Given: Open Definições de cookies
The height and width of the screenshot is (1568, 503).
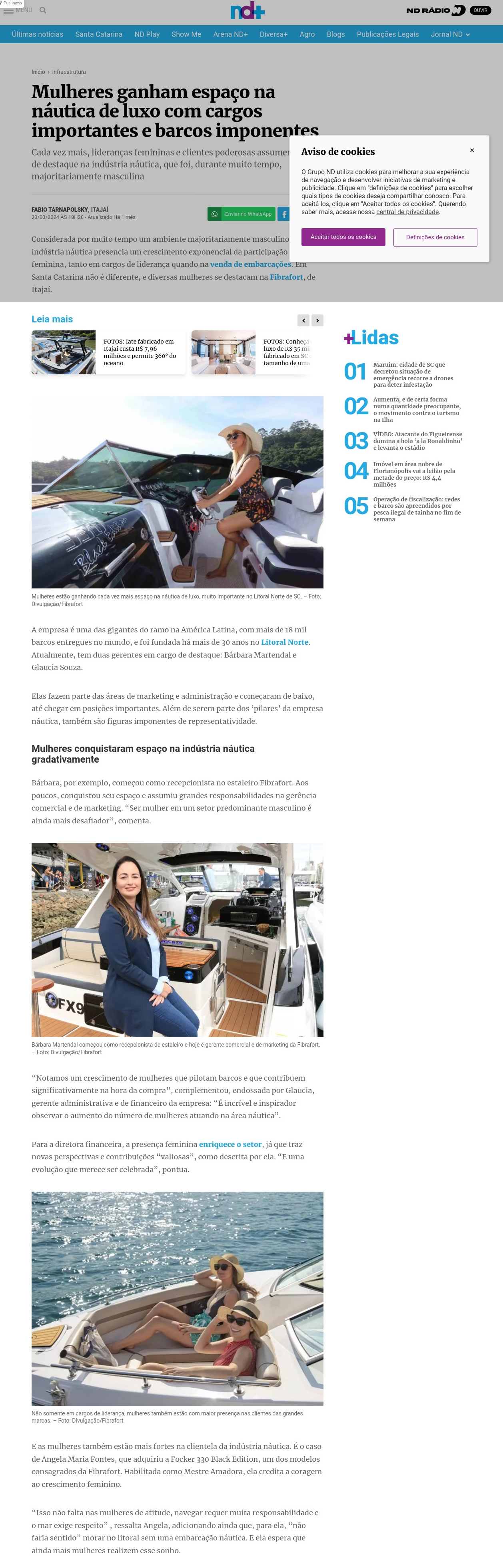Looking at the screenshot, I should click(x=435, y=237).
